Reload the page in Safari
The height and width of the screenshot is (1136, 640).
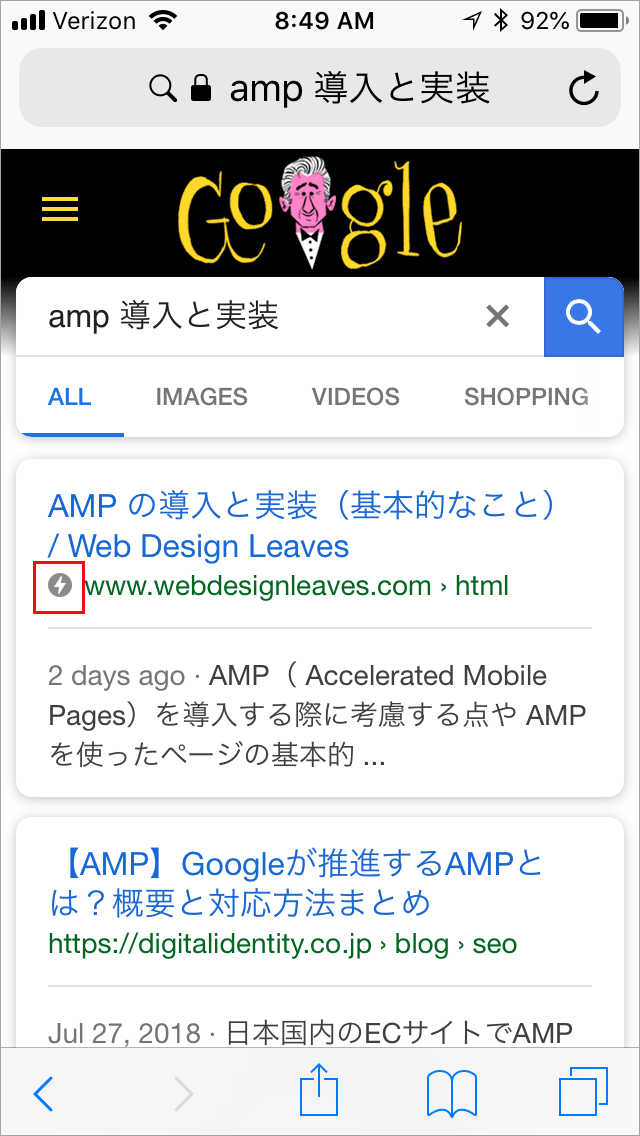coord(583,90)
